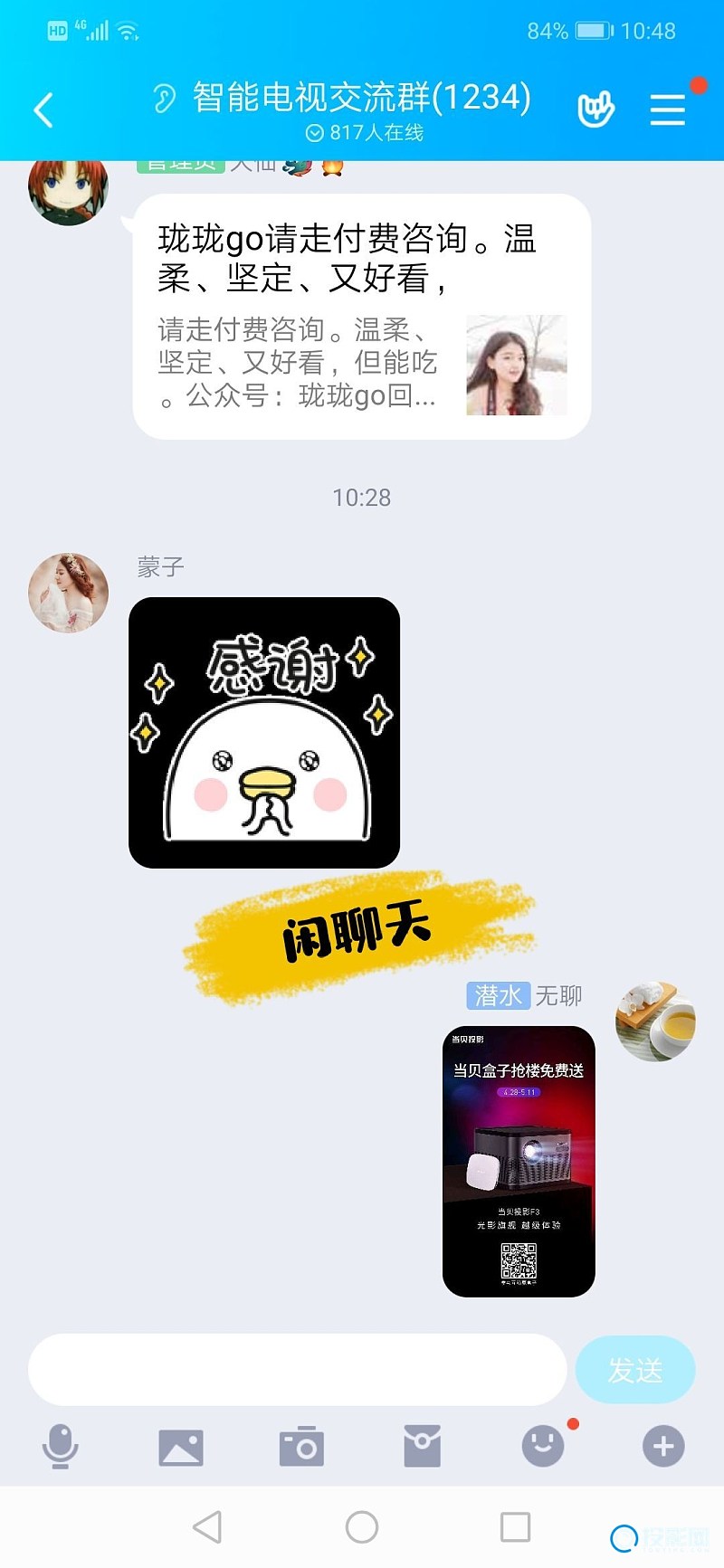Tap the 发送 send button

pyautogui.click(x=635, y=1370)
